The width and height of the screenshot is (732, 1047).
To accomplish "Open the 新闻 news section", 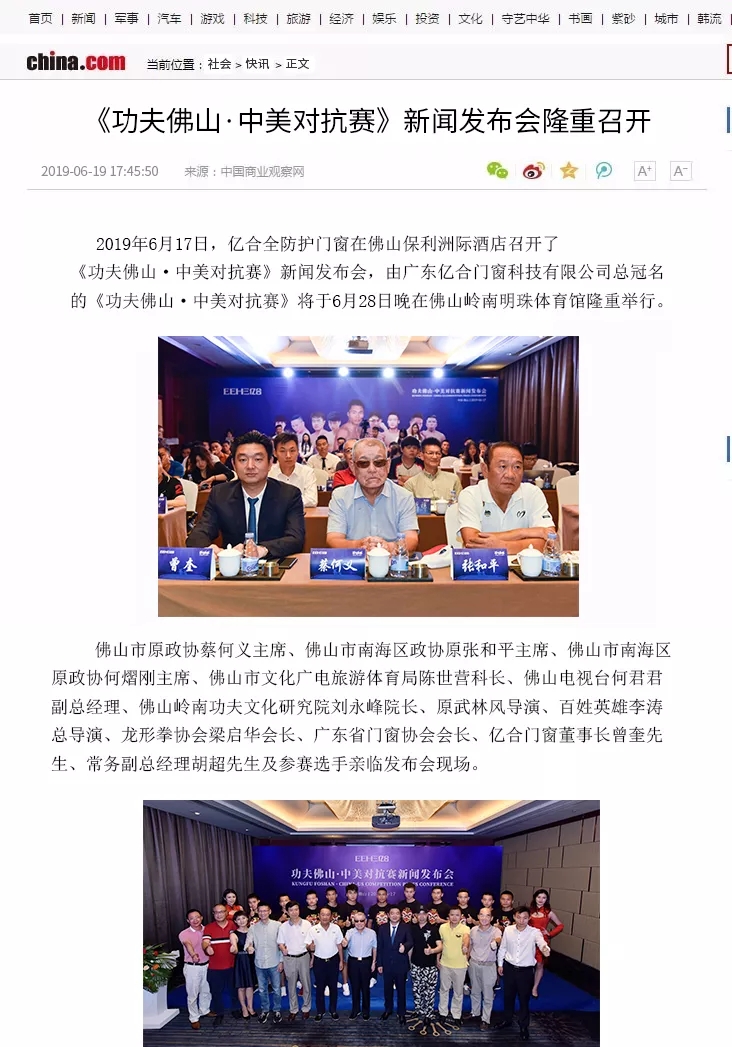I will pos(83,18).
